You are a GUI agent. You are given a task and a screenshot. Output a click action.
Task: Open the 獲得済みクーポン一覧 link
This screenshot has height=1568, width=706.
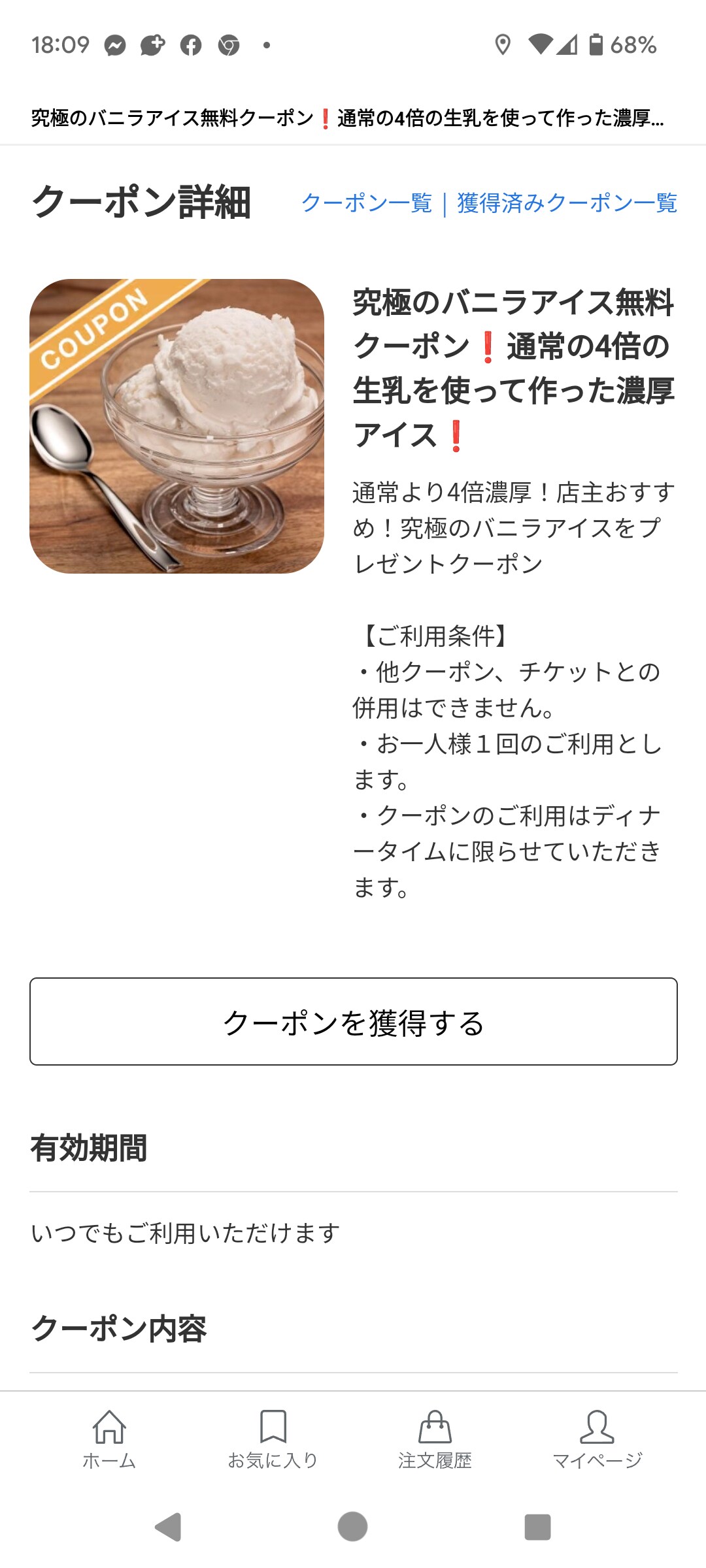(567, 203)
